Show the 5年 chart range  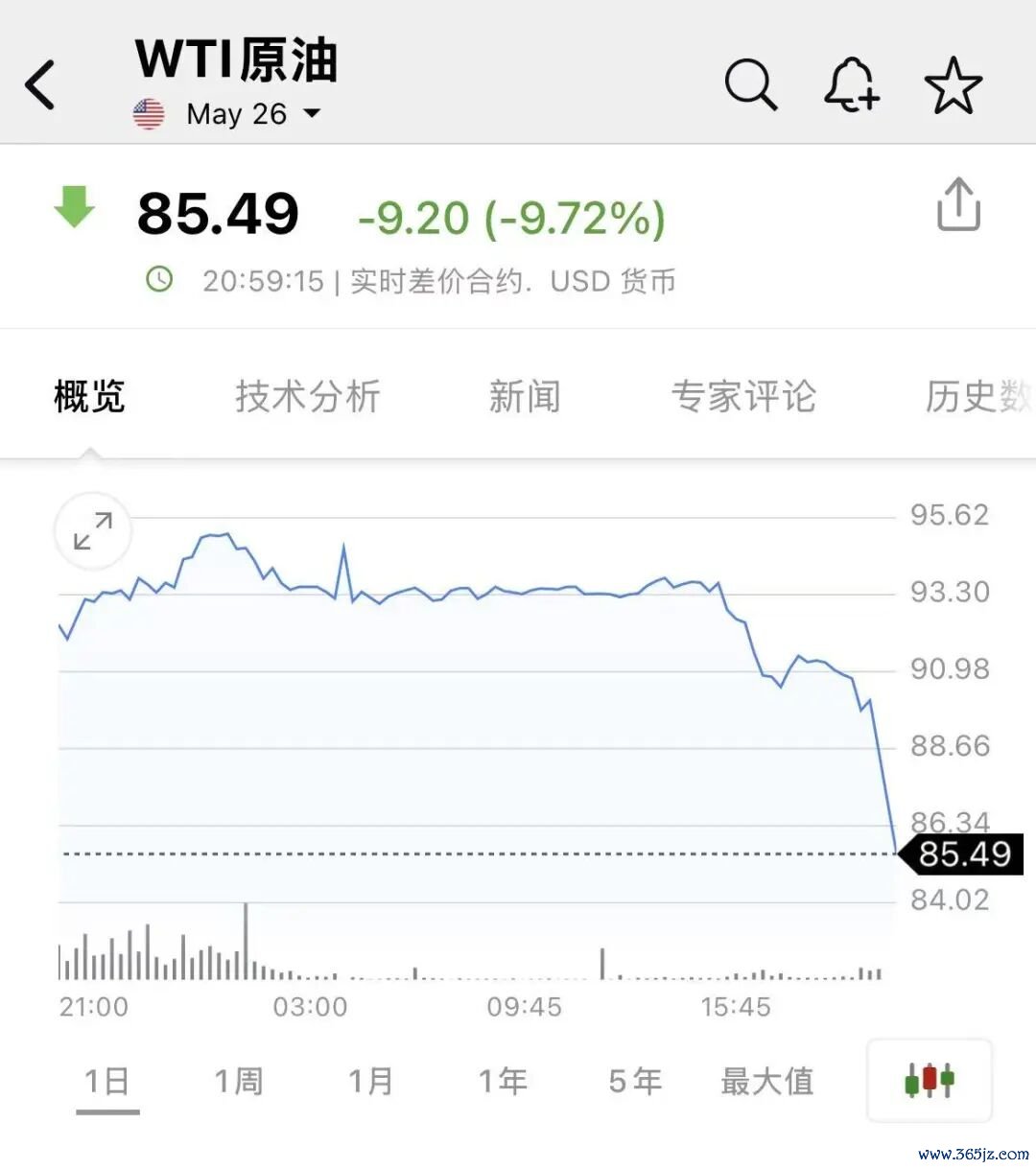point(635,1082)
